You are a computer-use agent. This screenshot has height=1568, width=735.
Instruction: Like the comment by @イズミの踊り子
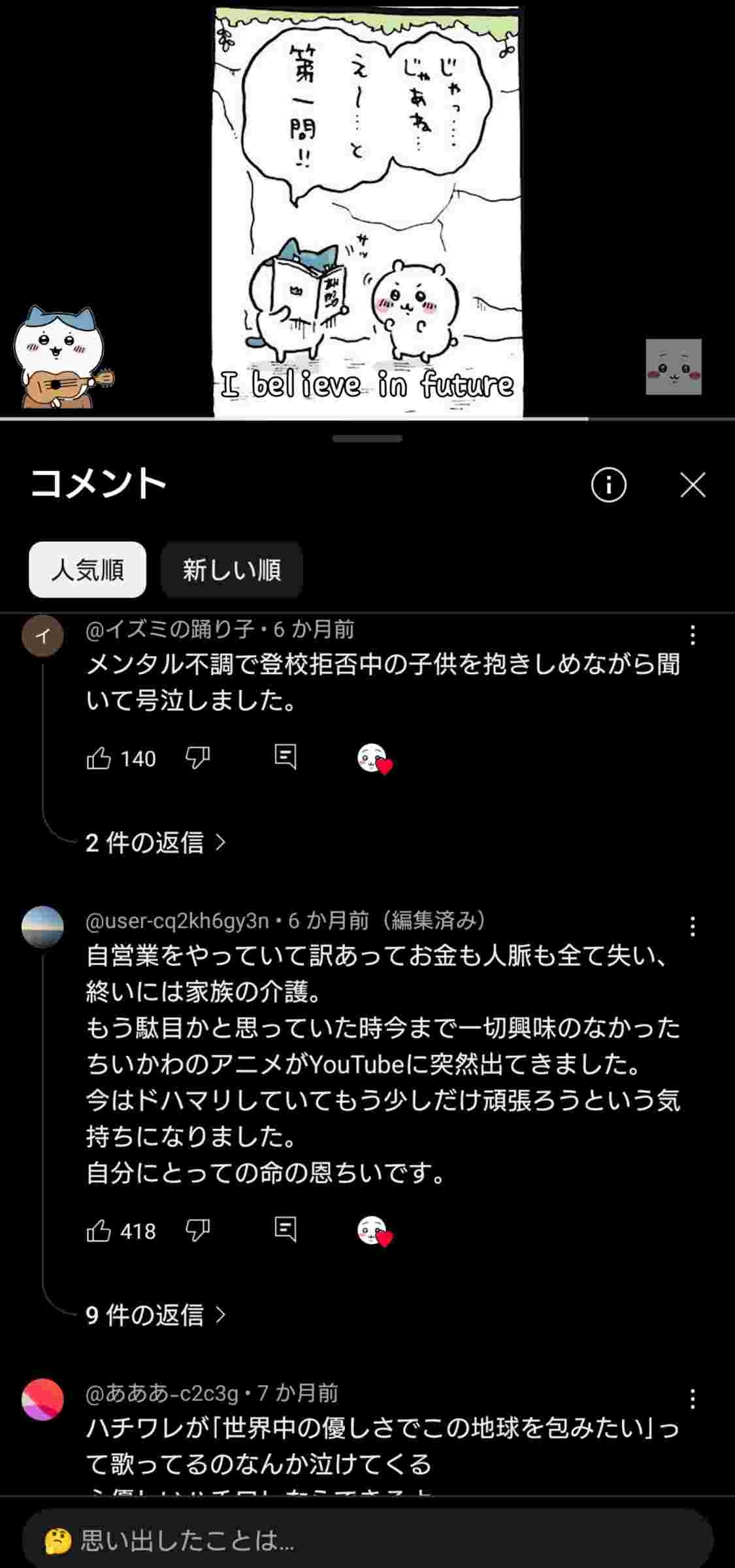point(99,759)
